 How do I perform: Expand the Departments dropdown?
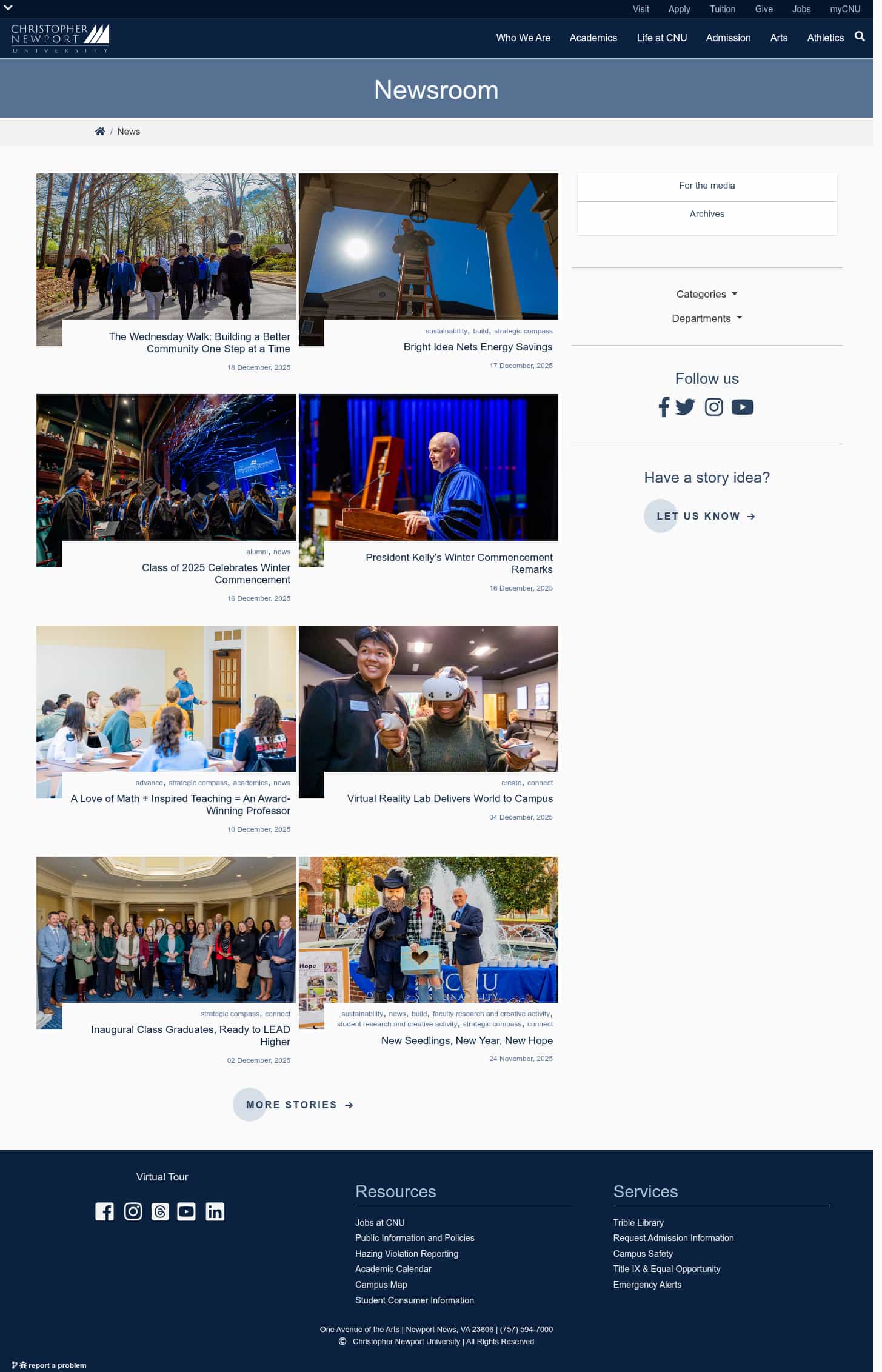[x=706, y=318]
